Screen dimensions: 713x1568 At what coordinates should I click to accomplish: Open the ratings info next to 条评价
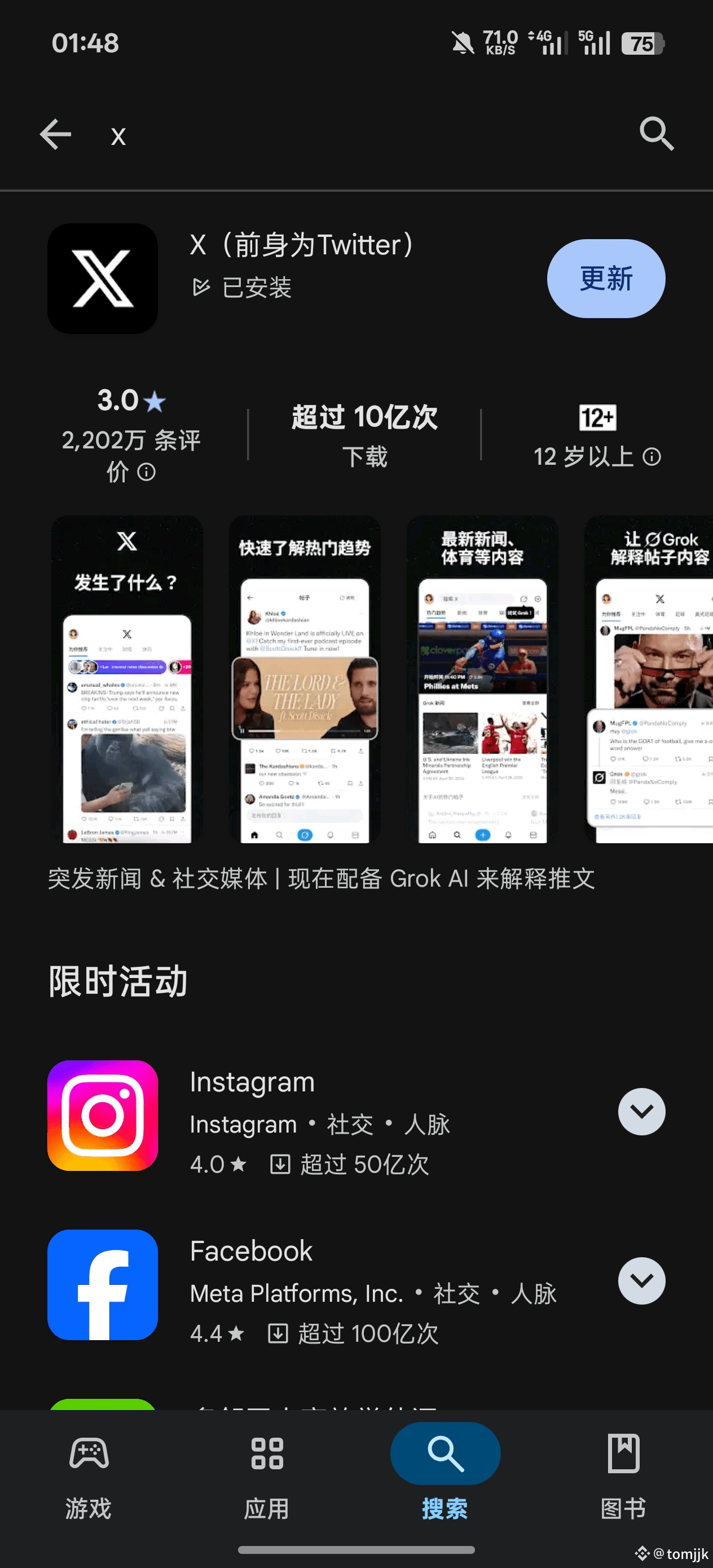click(147, 472)
